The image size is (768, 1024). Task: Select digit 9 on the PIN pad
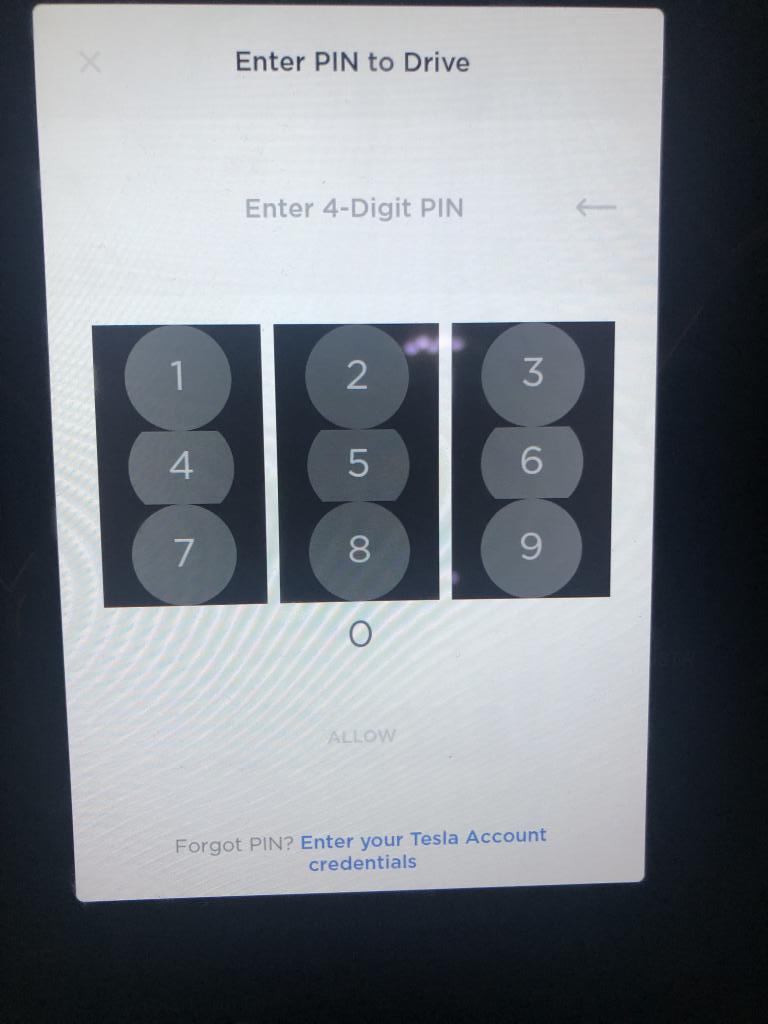[x=531, y=547]
